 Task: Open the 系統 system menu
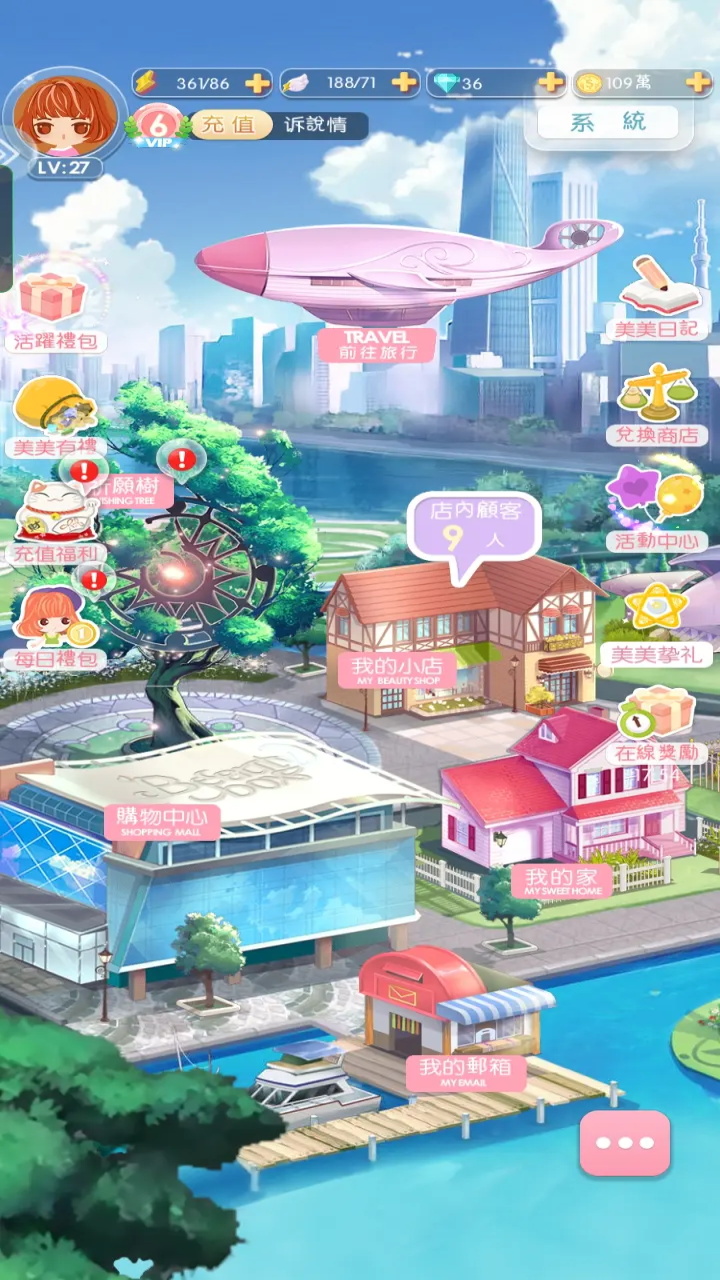coord(608,123)
